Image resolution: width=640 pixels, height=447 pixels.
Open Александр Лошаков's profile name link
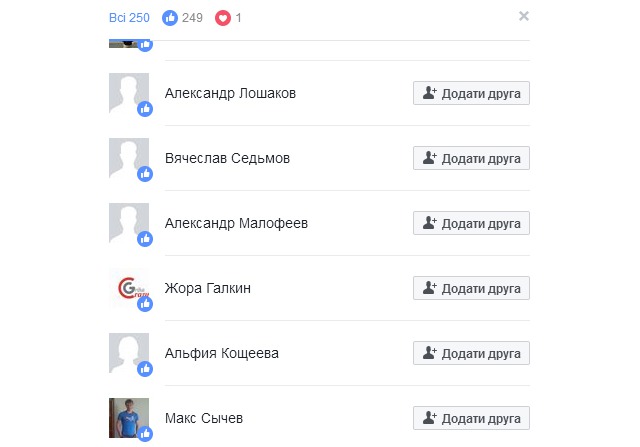click(230, 93)
